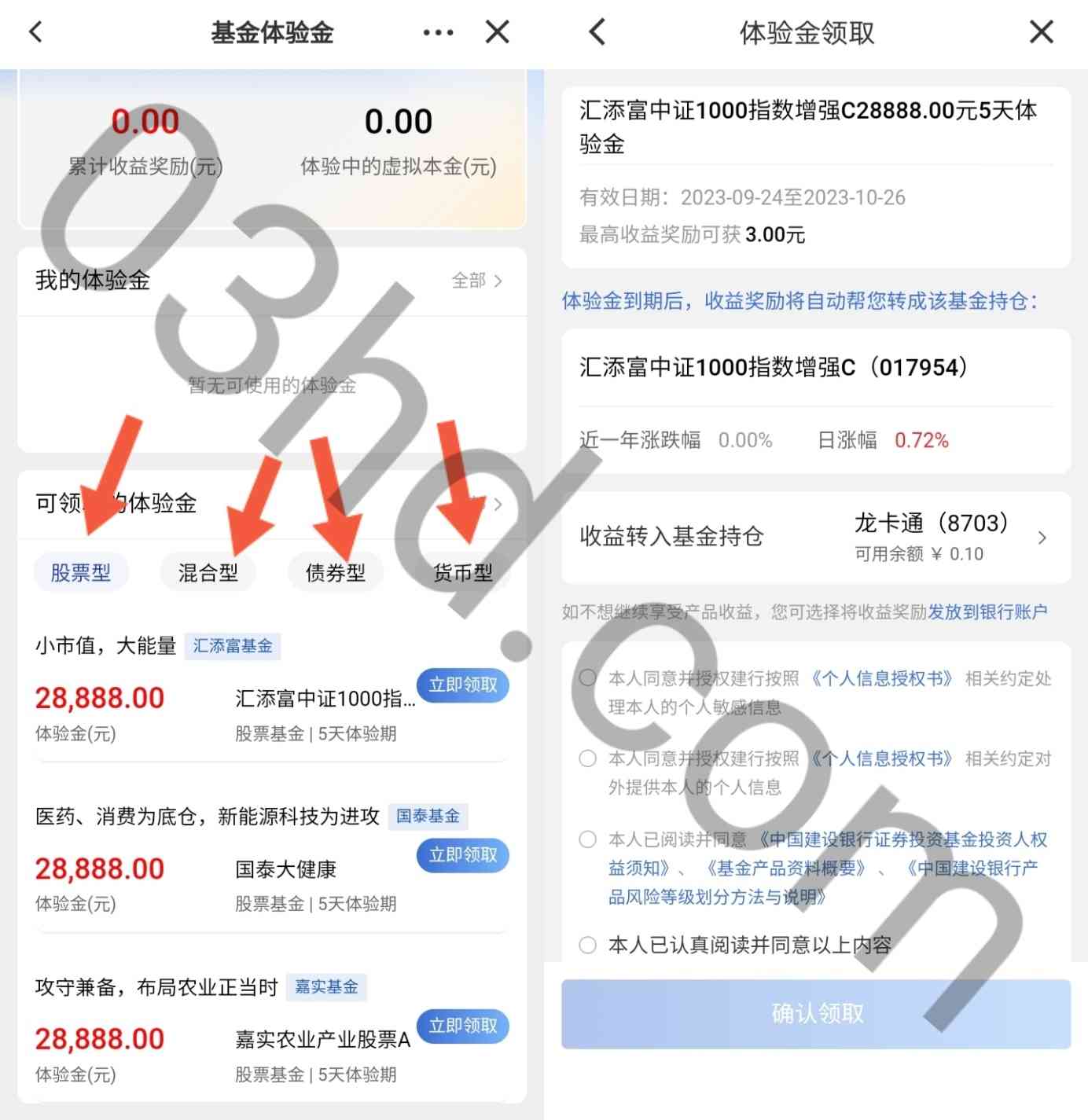Viewport: 1088px width, 1120px height.
Task: Go back from the 基金体验金 page
Action: pyautogui.click(x=35, y=32)
